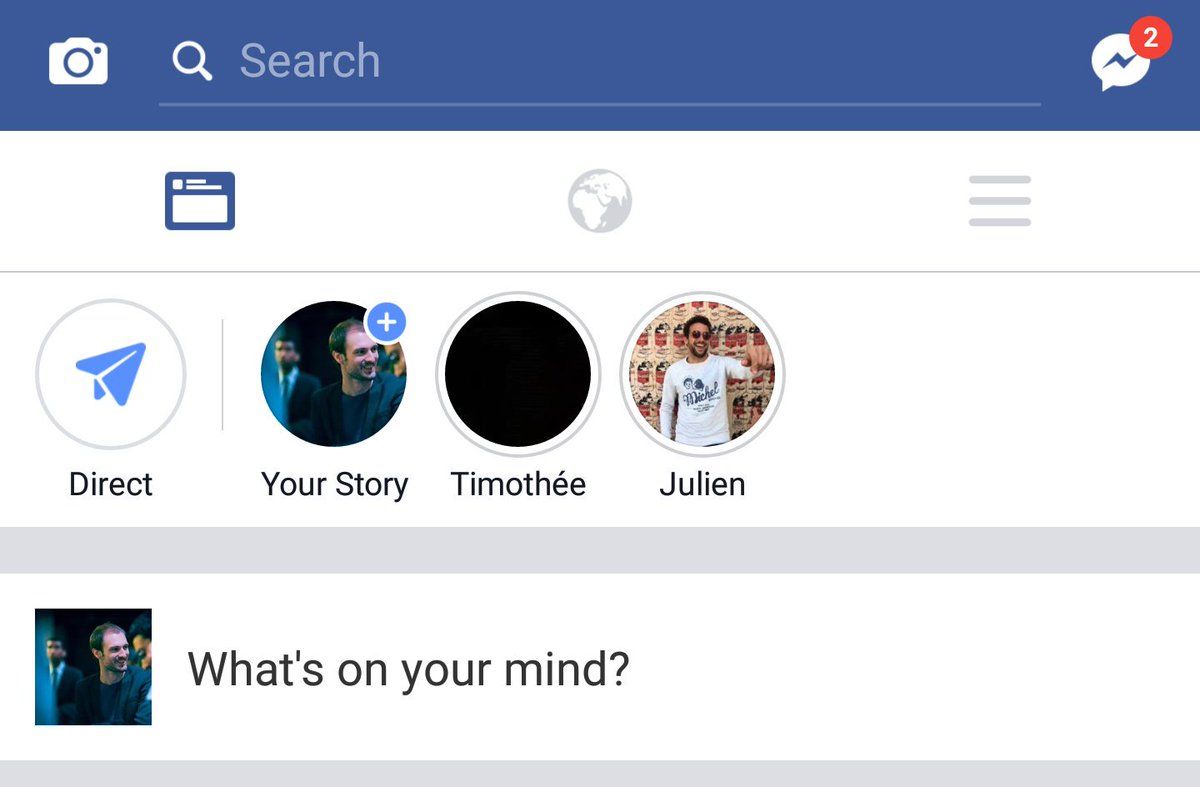This screenshot has height=787, width=1200.
Task: Switch to the notifications globe tab
Action: coord(600,201)
